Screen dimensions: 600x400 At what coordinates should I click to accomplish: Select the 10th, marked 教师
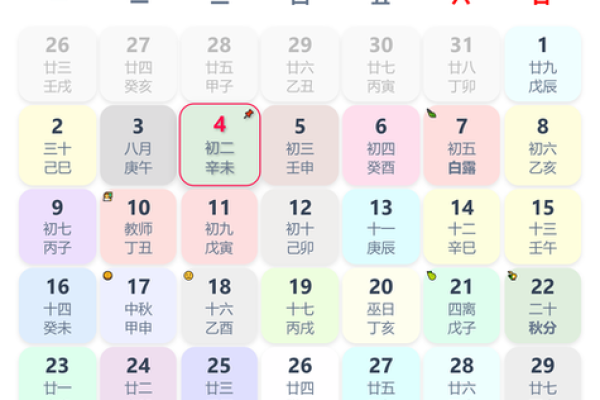coord(138,226)
